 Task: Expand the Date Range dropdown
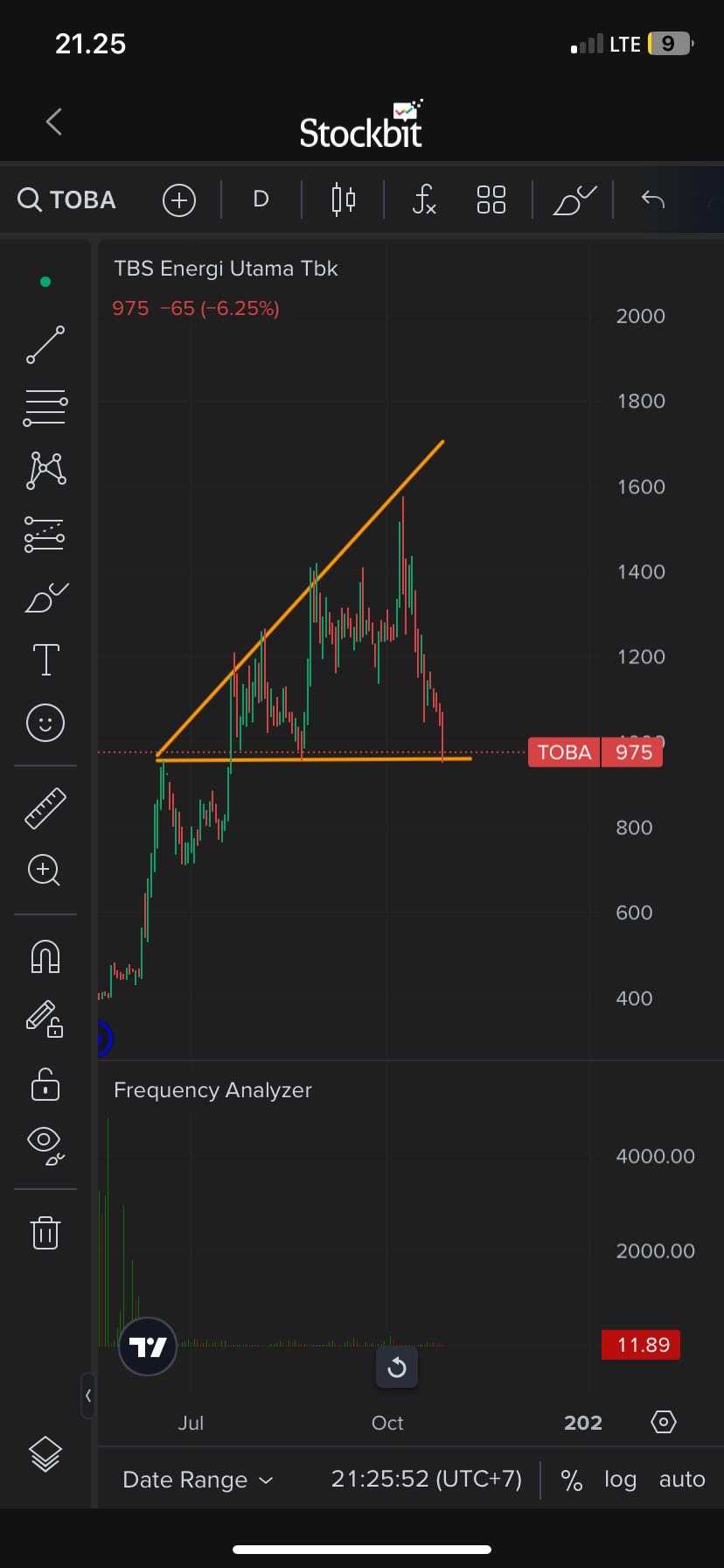point(198,1480)
